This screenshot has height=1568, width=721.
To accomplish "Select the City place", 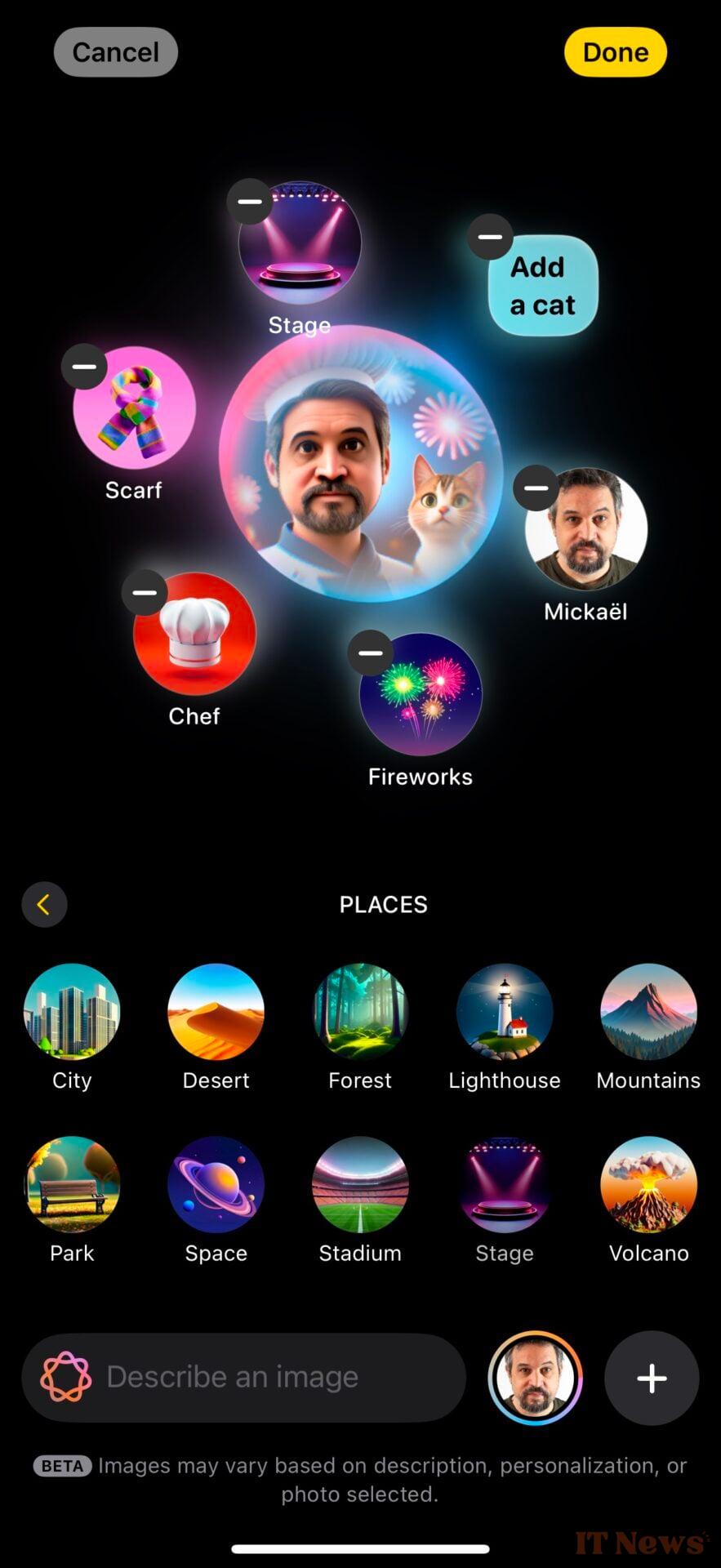I will 72,1012.
